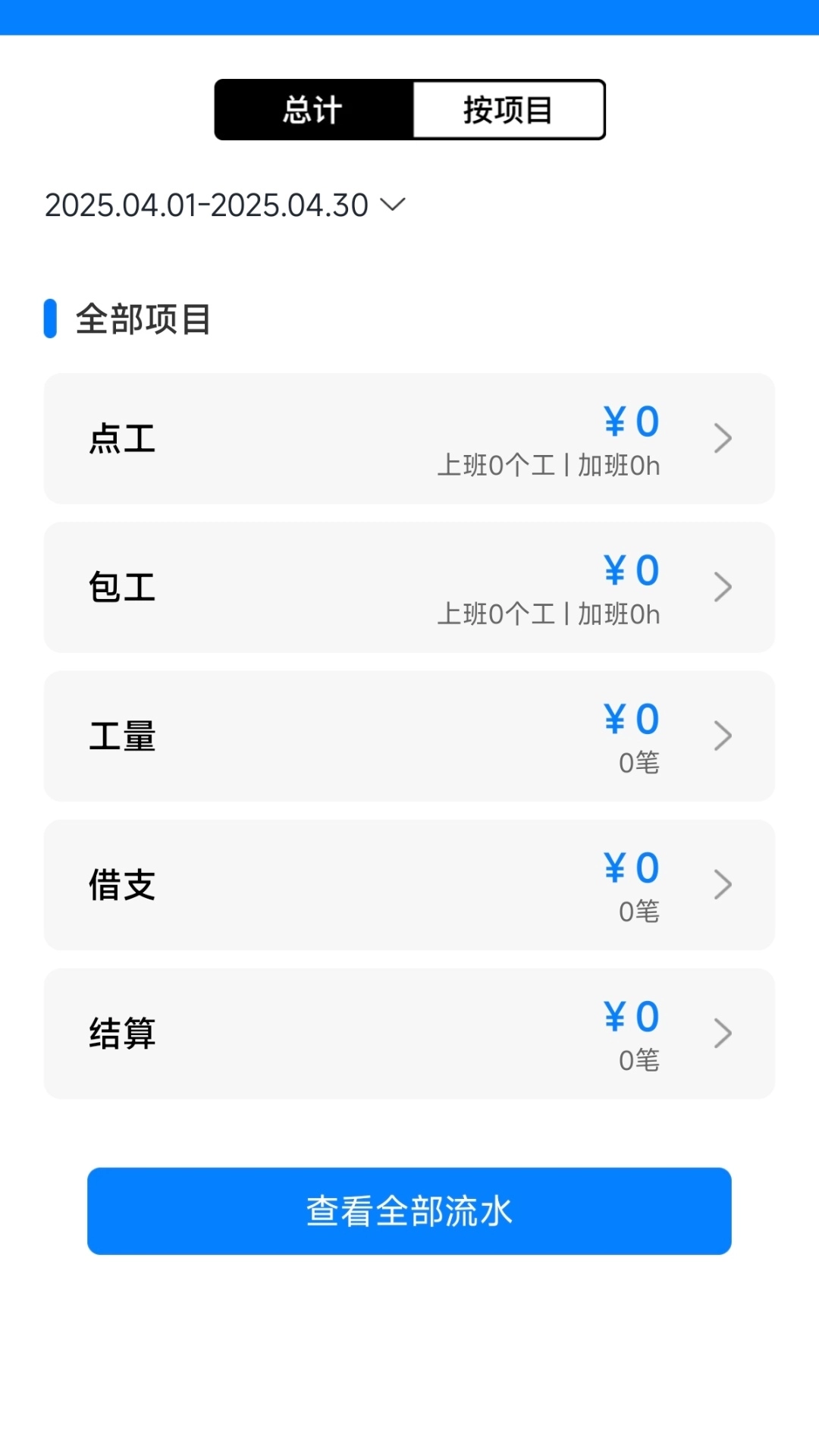
Task: Click the 查看全部流水 button
Action: point(409,1210)
